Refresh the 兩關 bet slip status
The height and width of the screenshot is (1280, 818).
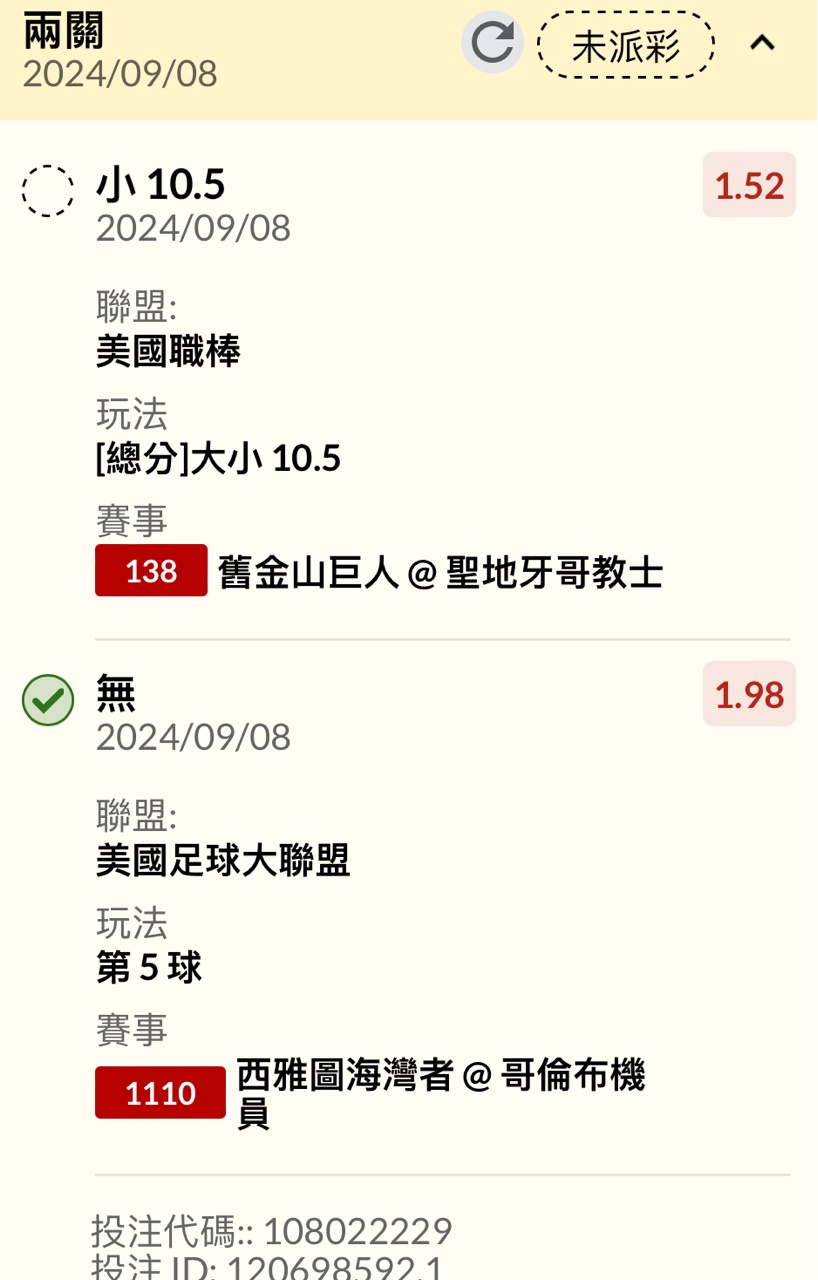[492, 43]
